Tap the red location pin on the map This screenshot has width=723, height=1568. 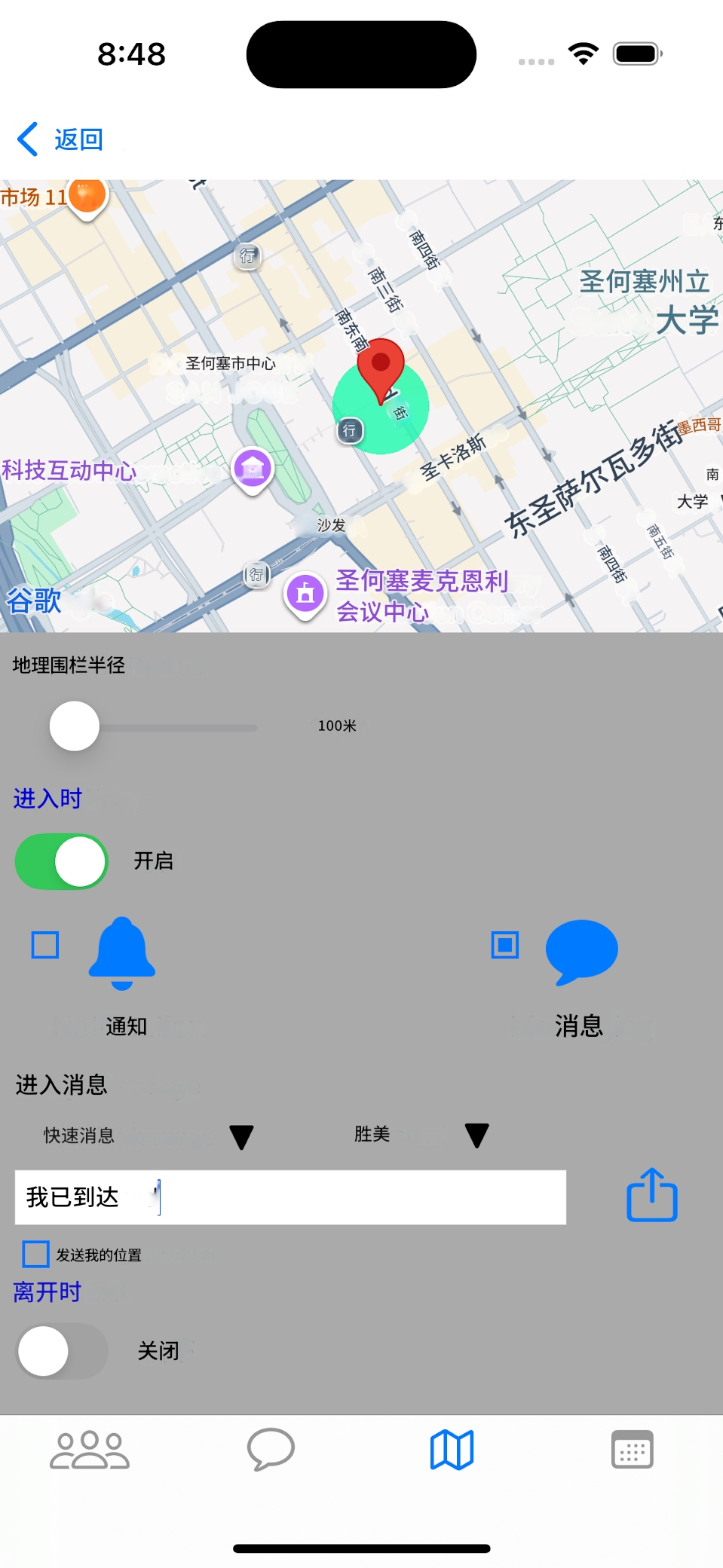pyautogui.click(x=381, y=369)
